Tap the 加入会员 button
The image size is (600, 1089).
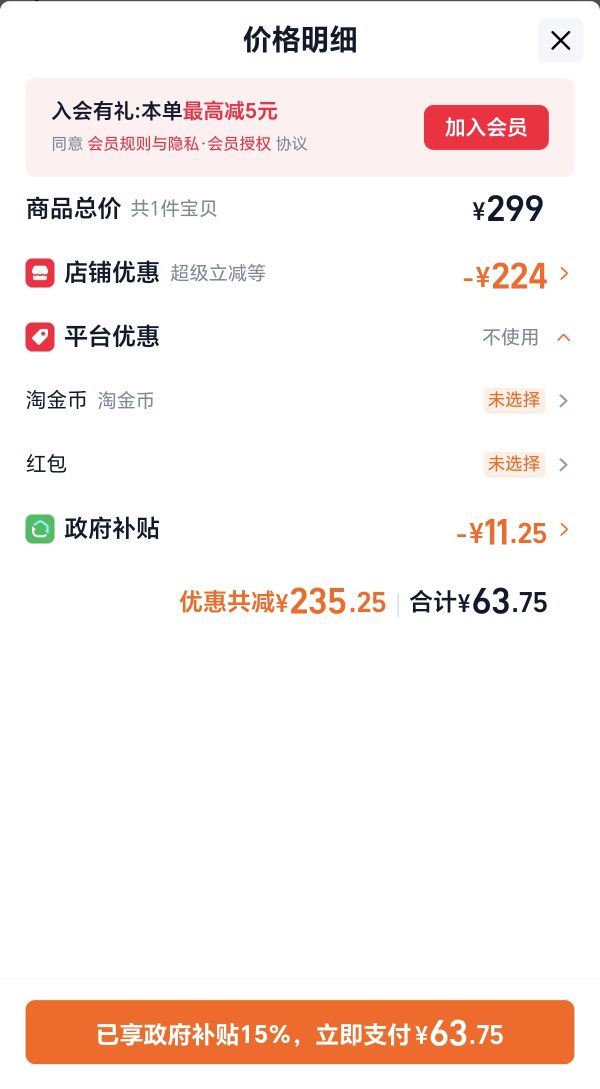click(486, 128)
